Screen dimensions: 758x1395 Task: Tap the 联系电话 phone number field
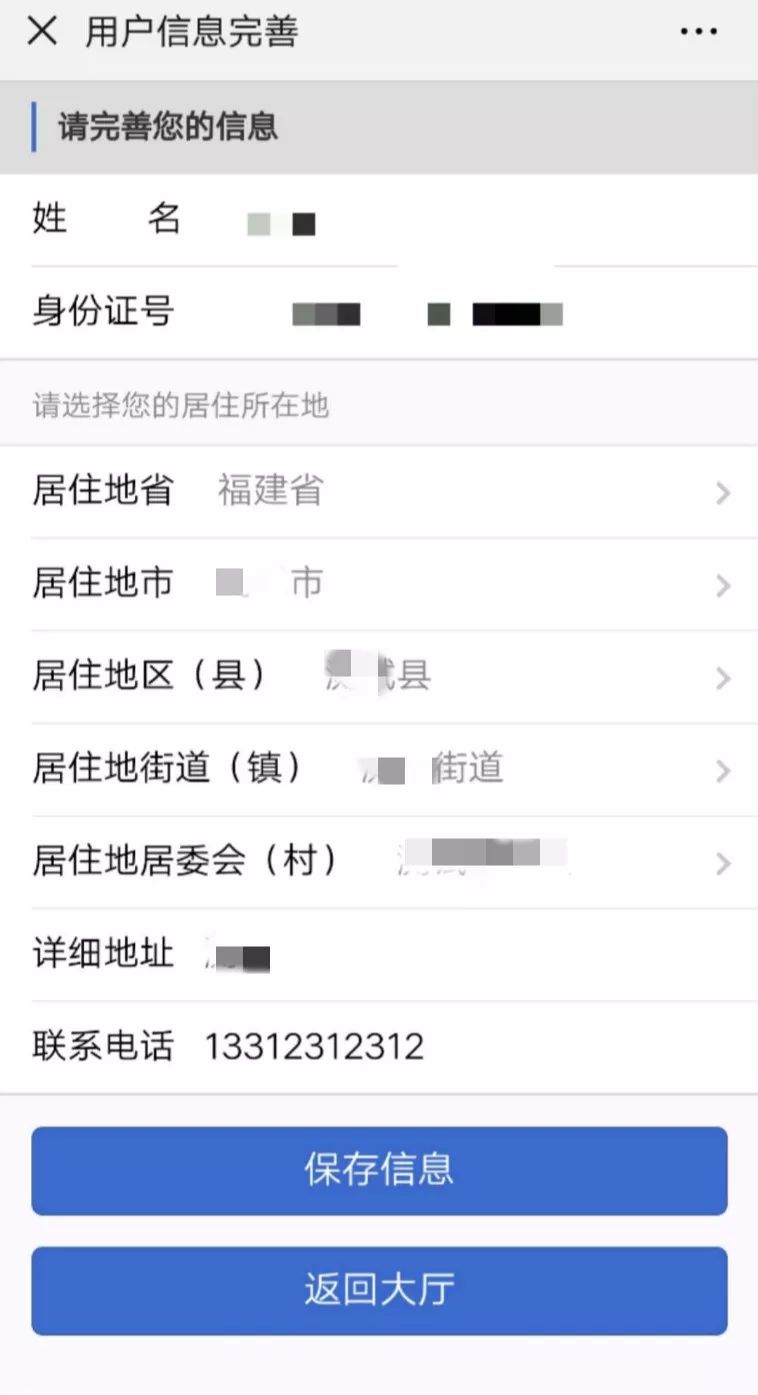[379, 1047]
